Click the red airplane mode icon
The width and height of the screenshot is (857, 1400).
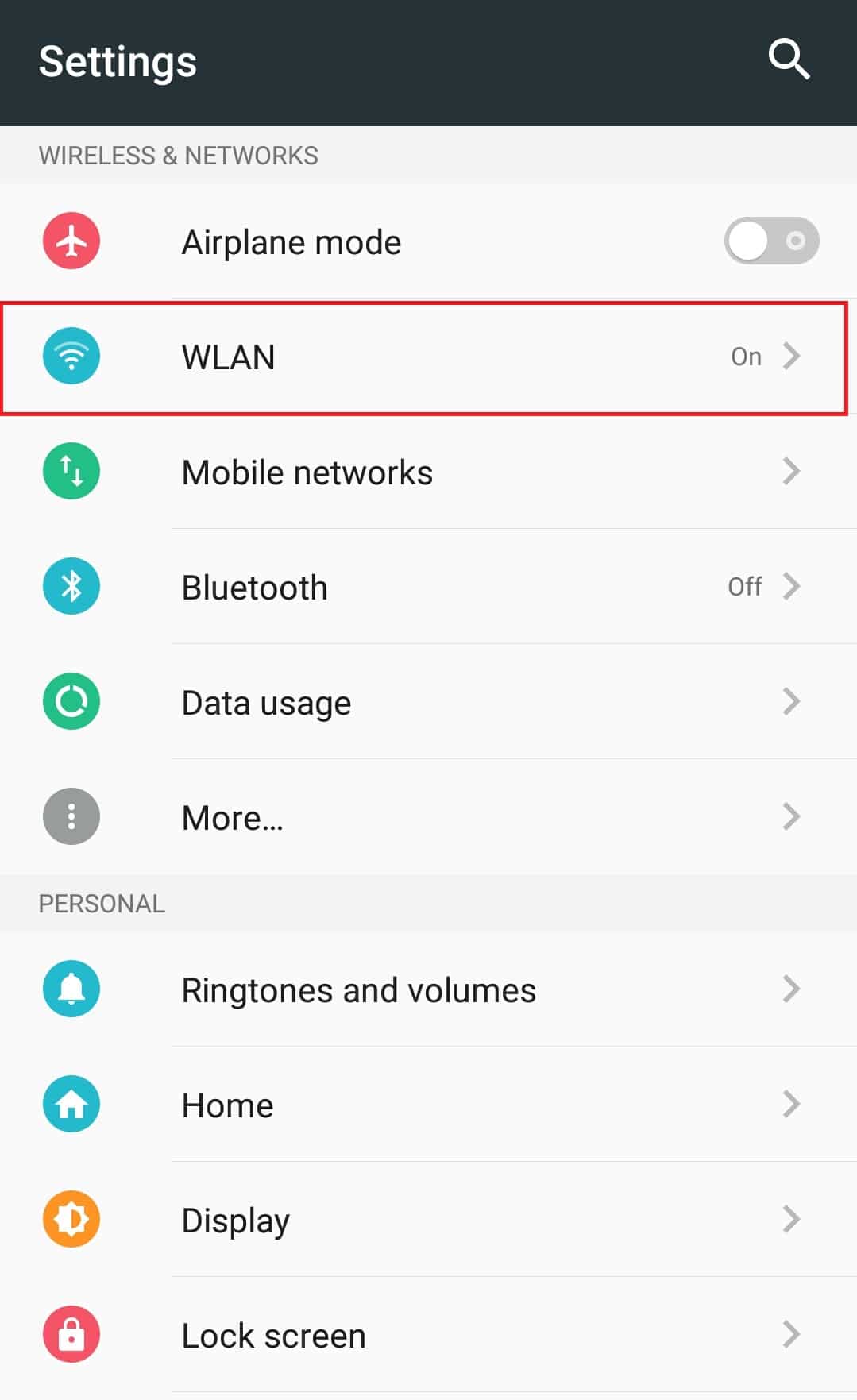coord(71,241)
